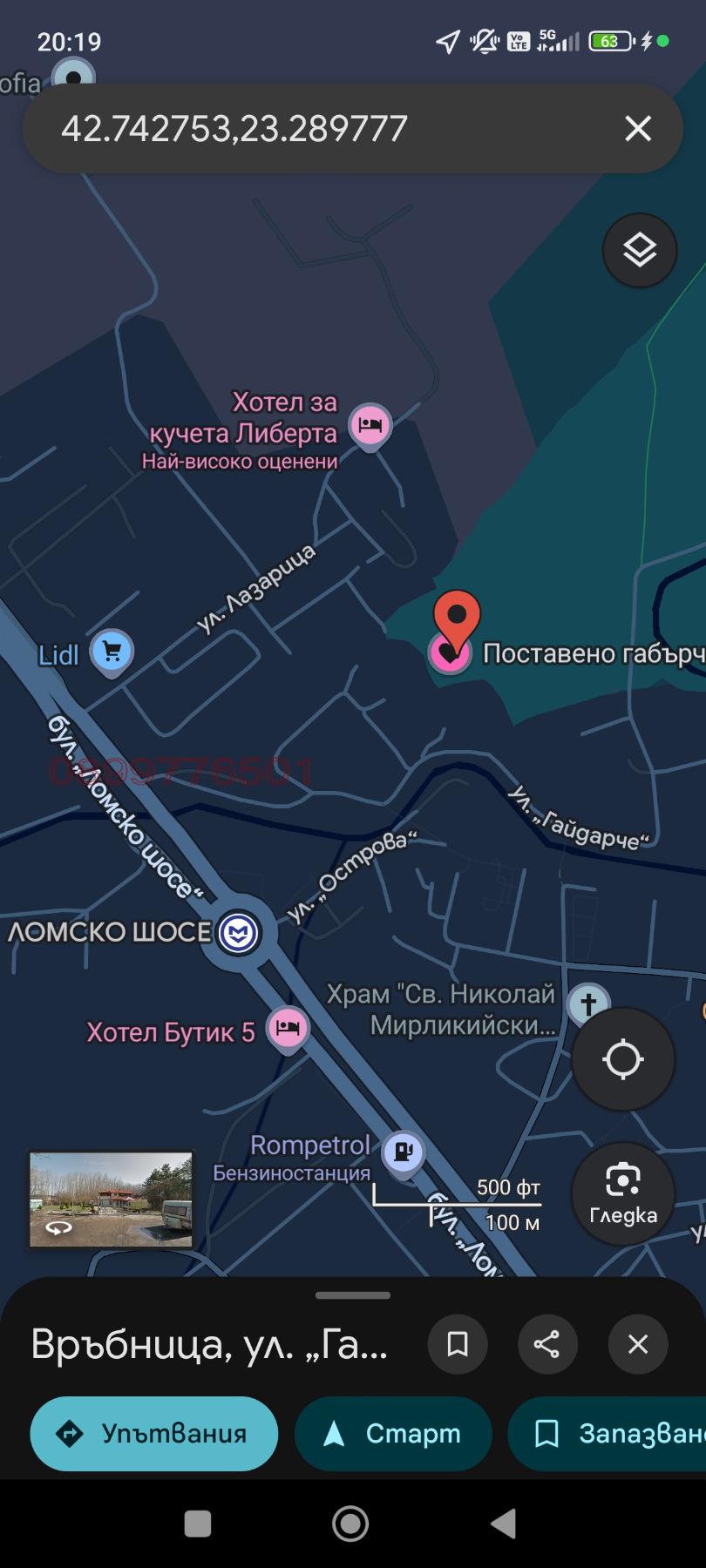
Task: Save the place with the bookmark icon
Action: (458, 1344)
